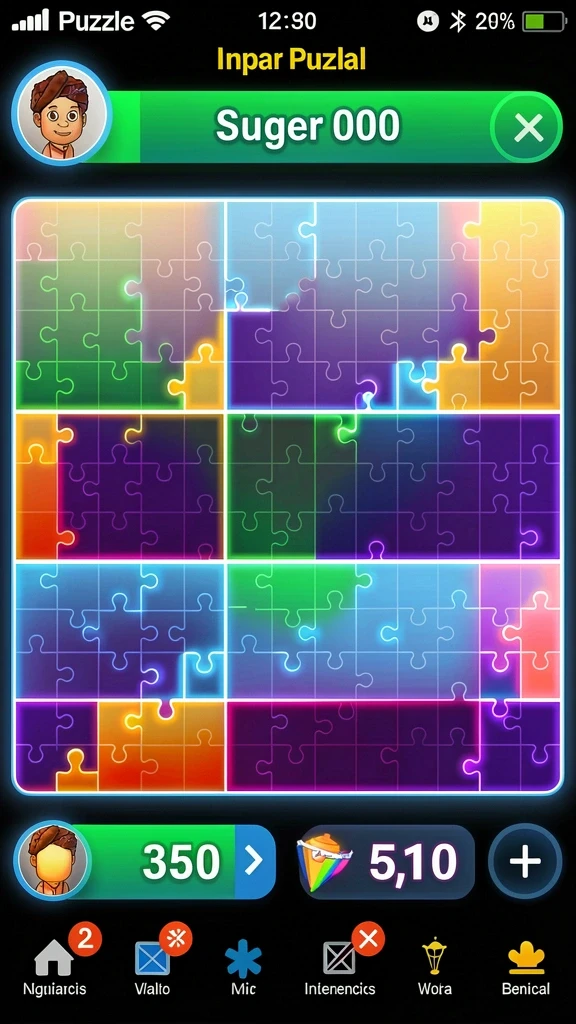The image size is (576, 1024).
Task: Tap the arrow next to 350
Action: point(254,861)
